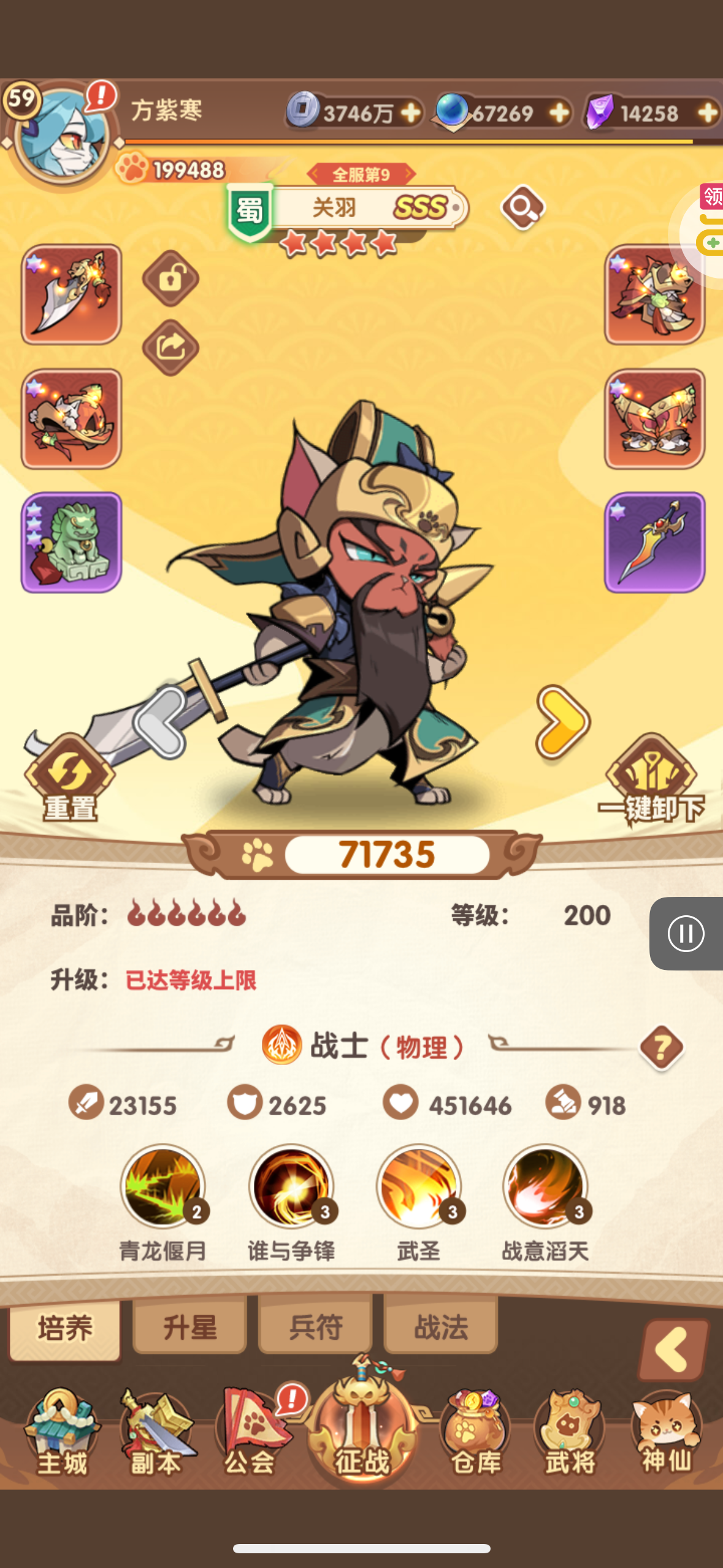Image resolution: width=723 pixels, height=1568 pixels.
Task: Switch to the 兵符 tab
Action: [315, 1328]
